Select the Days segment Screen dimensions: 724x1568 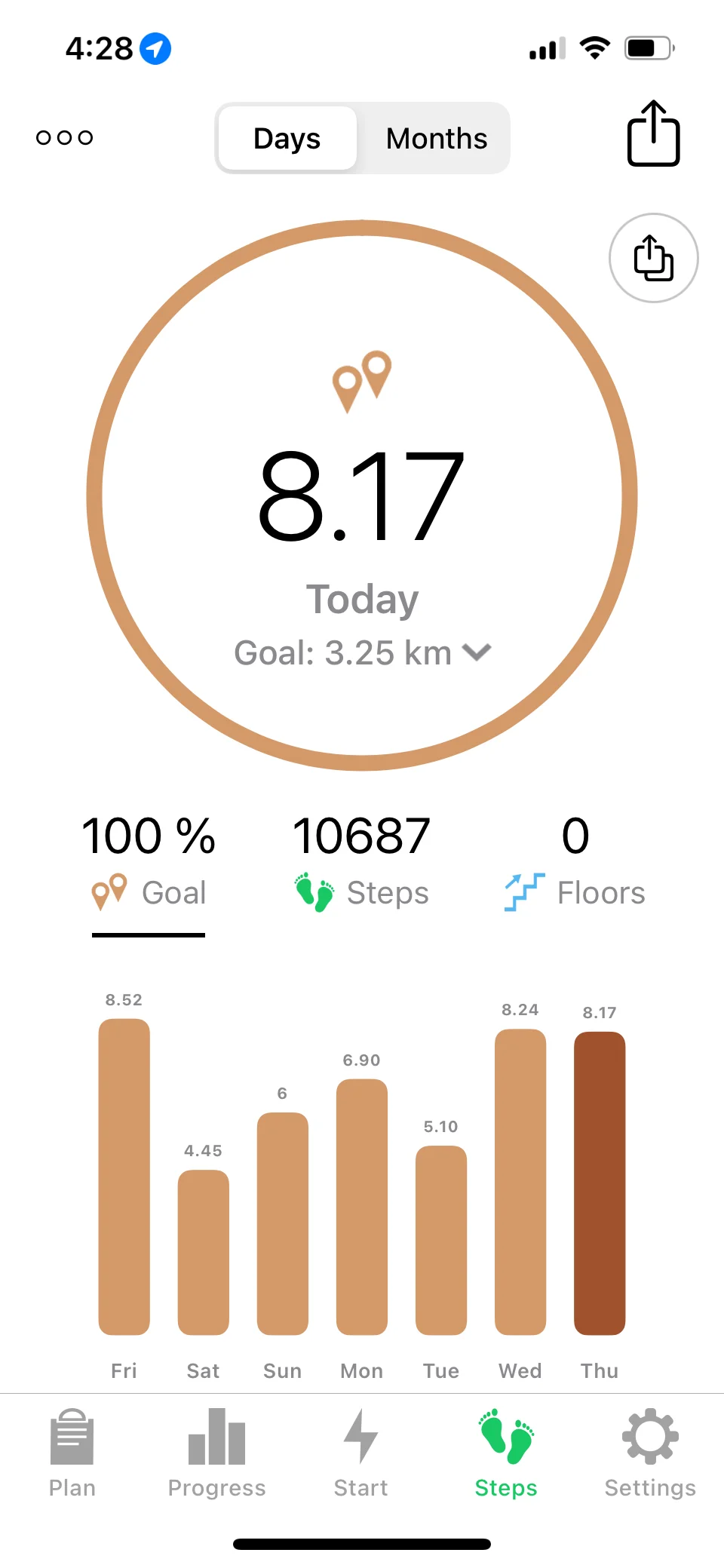pyautogui.click(x=287, y=139)
